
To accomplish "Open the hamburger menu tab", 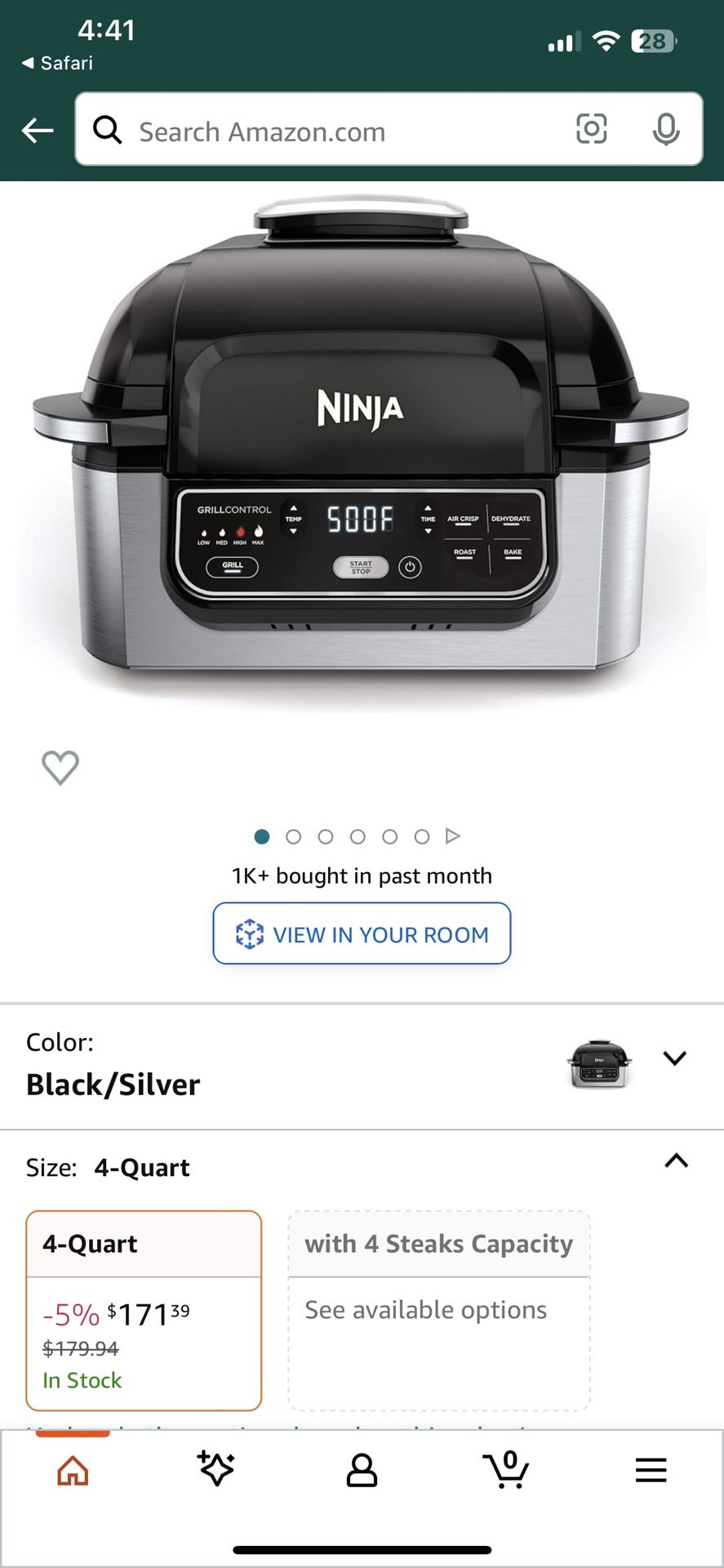I will pyautogui.click(x=651, y=1471).
